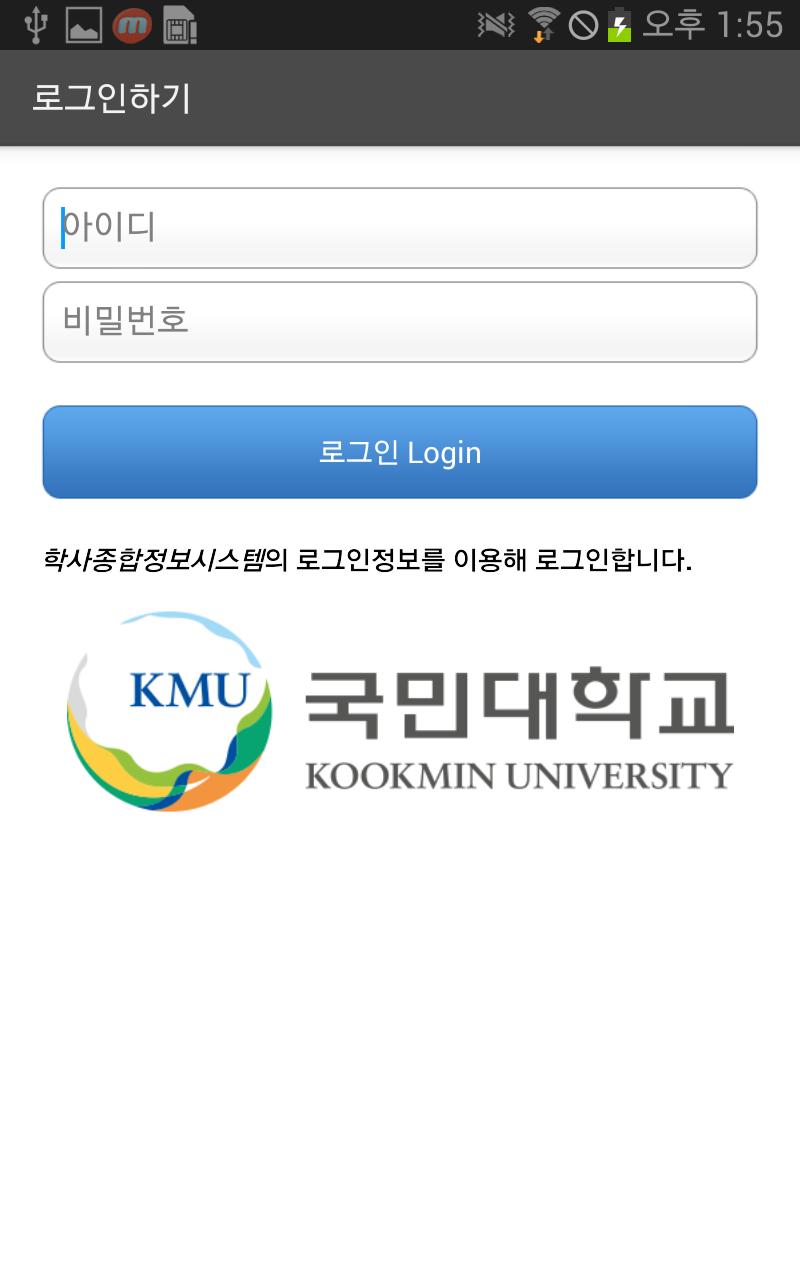Image resolution: width=800 pixels, height=1280 pixels.
Task: Tap the Kookmin University logo image
Action: click(400, 710)
